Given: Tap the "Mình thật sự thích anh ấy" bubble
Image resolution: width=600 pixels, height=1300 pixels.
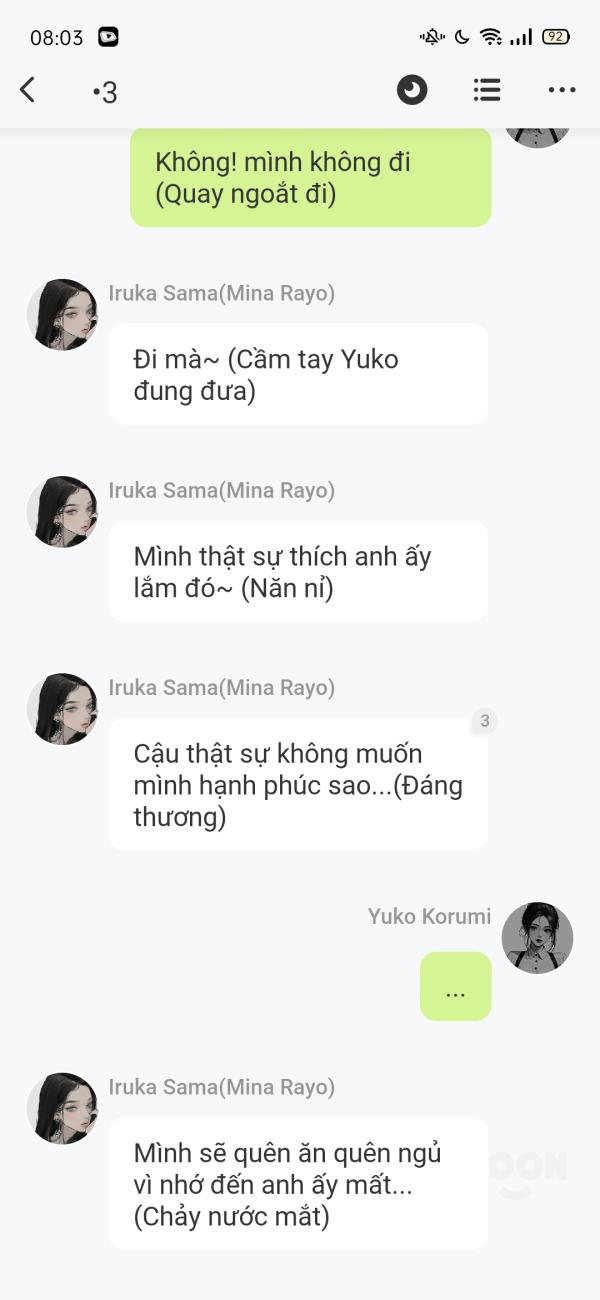Looking at the screenshot, I should 298,571.
